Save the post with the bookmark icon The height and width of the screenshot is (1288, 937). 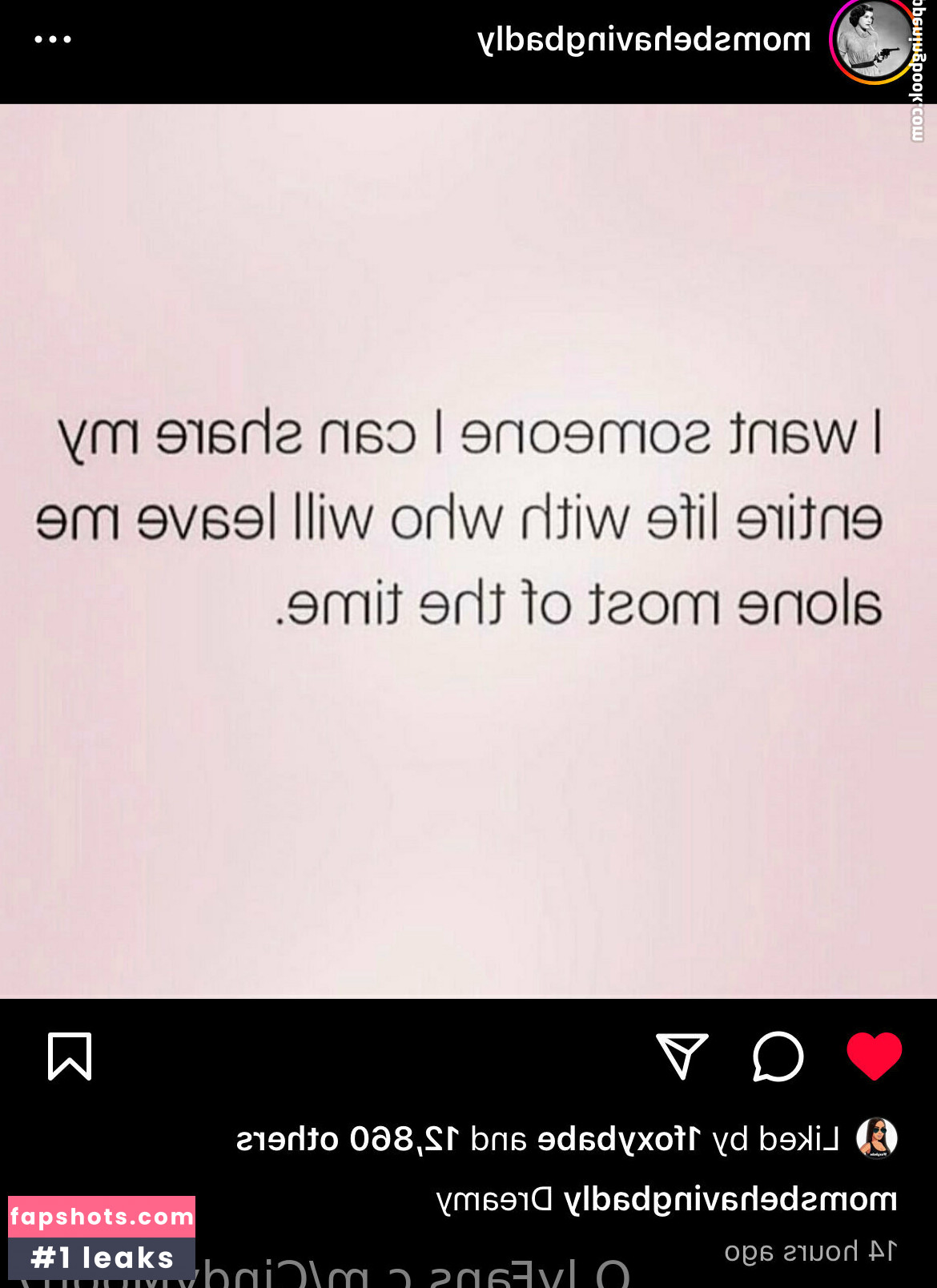(70, 1056)
